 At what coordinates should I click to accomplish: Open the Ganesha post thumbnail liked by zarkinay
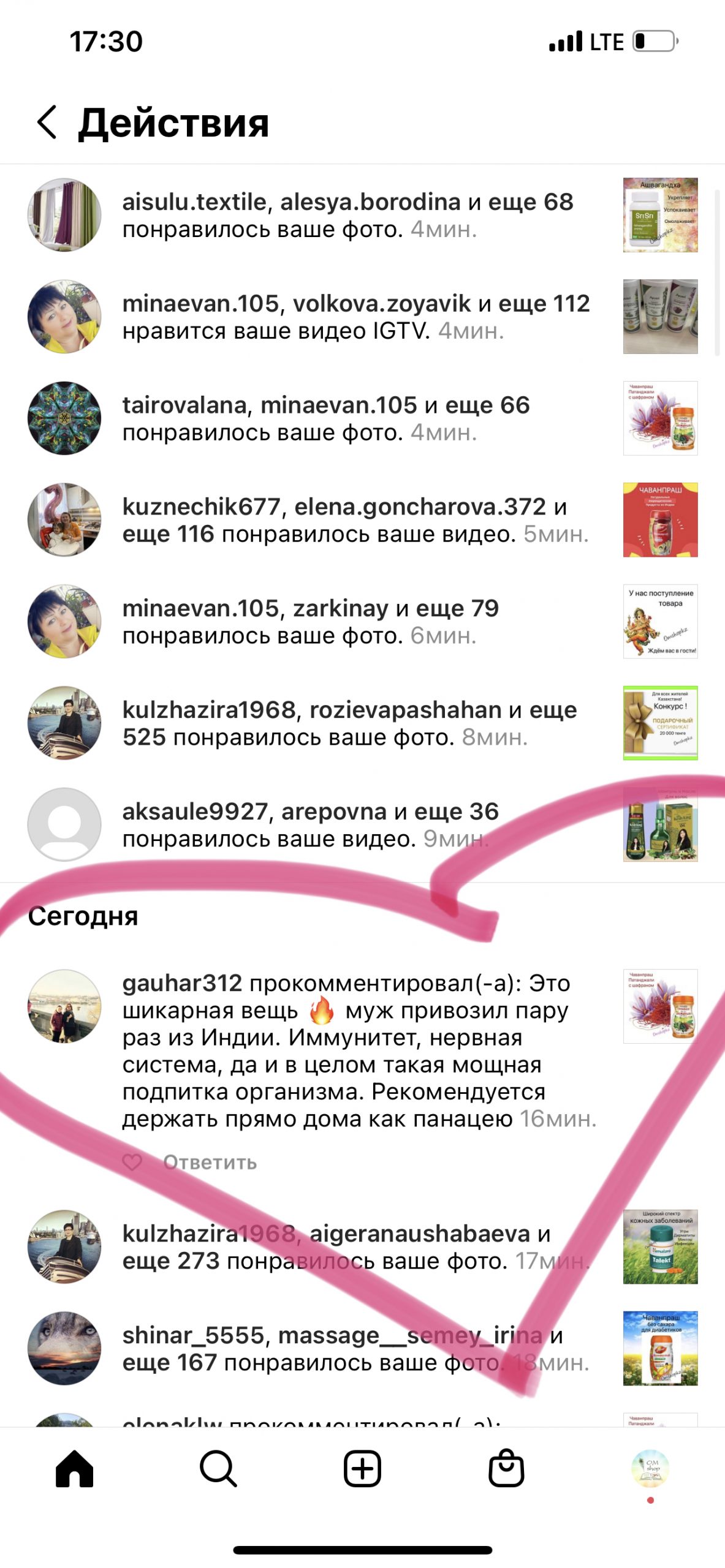(x=660, y=622)
